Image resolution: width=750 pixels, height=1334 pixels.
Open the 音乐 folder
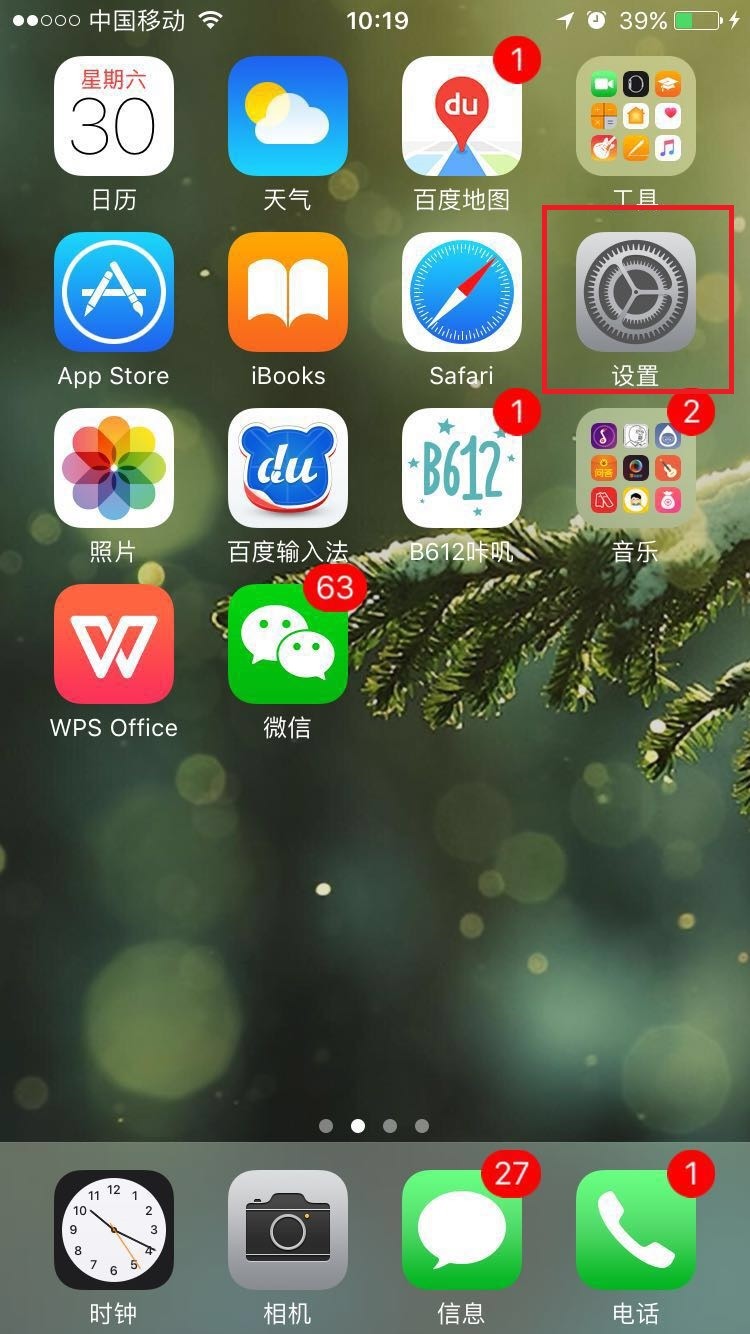635,468
